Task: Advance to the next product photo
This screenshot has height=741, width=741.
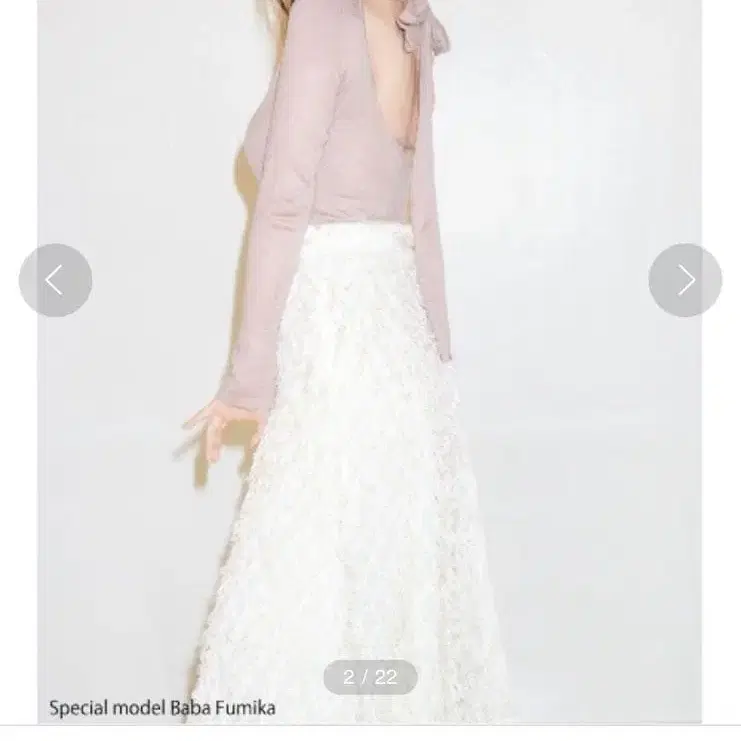Action: (x=685, y=281)
